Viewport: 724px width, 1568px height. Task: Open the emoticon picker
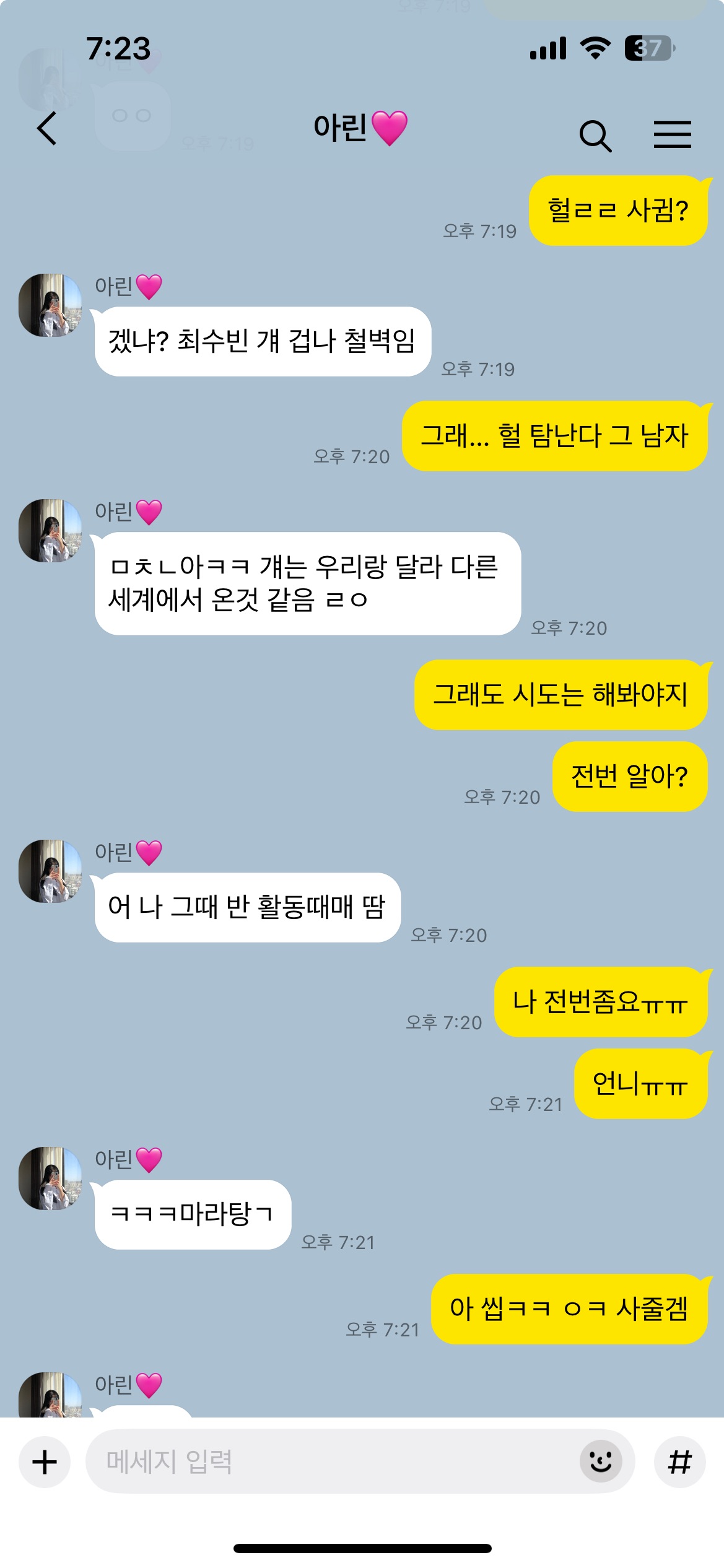click(x=600, y=1461)
